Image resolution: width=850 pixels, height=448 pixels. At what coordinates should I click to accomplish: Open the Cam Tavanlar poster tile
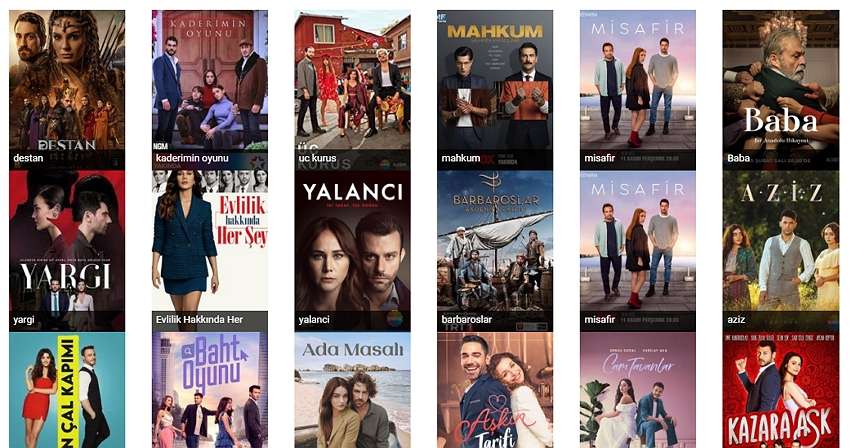click(638, 392)
